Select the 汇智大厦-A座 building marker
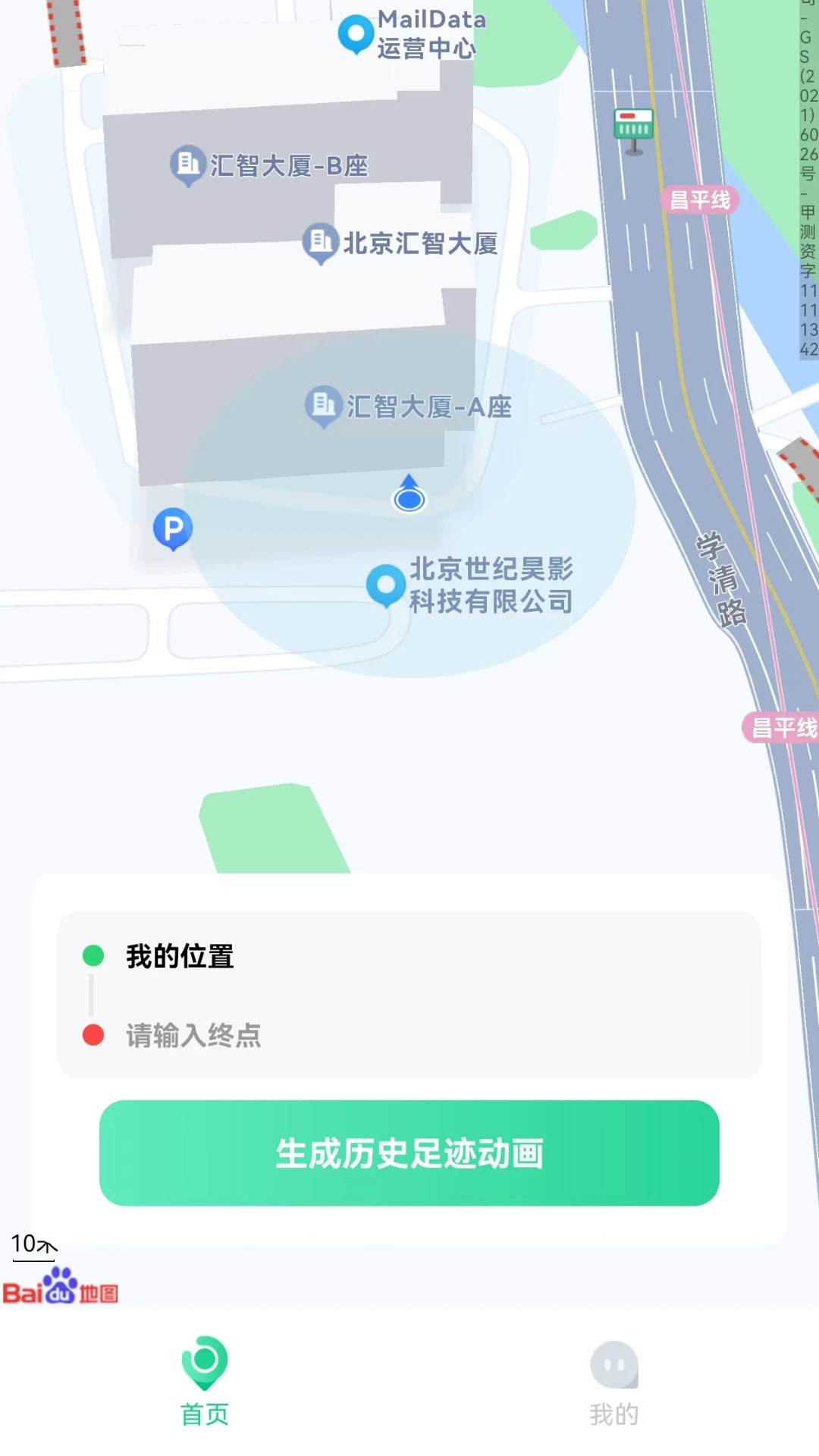 [322, 406]
